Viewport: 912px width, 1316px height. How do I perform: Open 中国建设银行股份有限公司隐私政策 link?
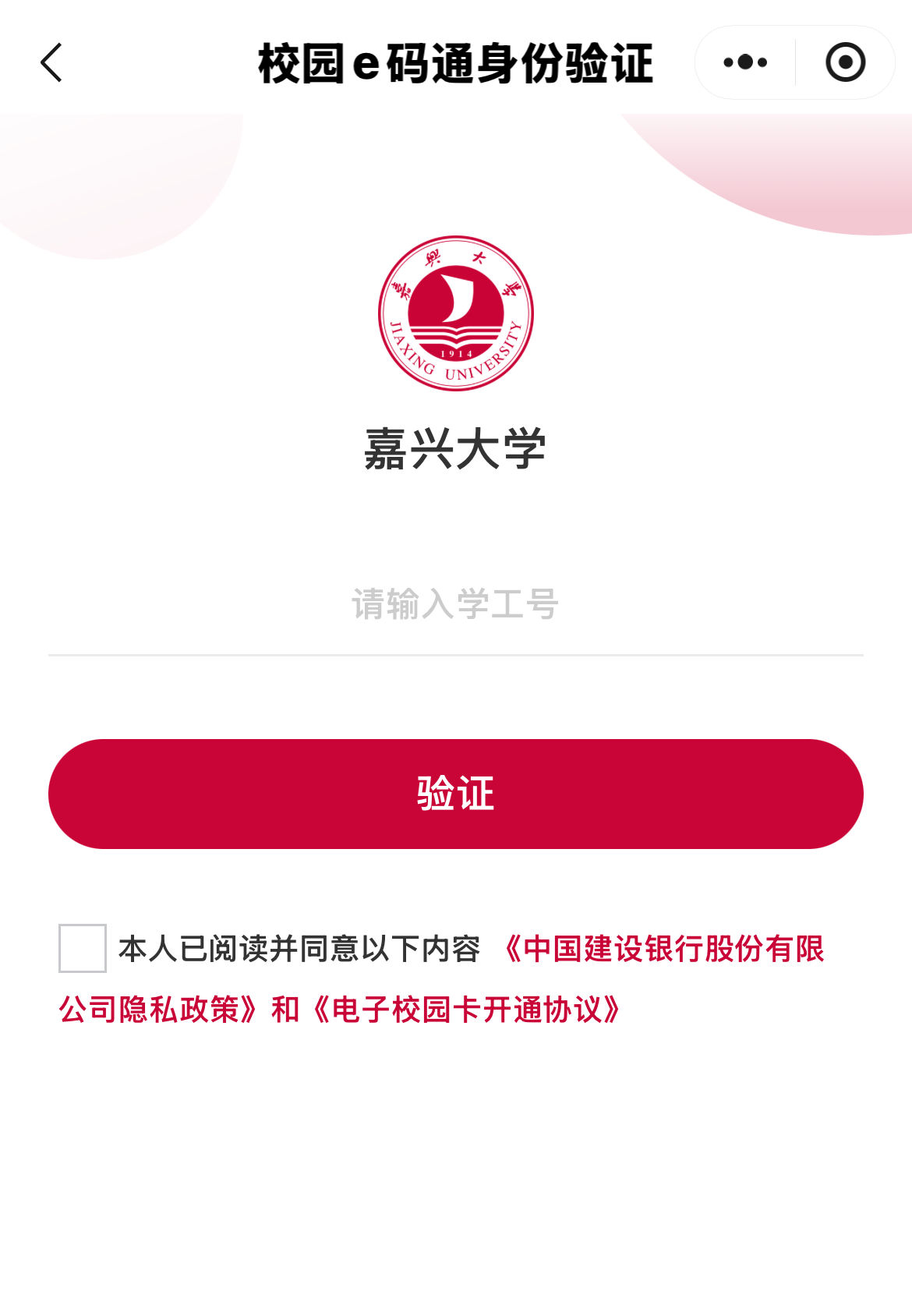click(x=663, y=950)
